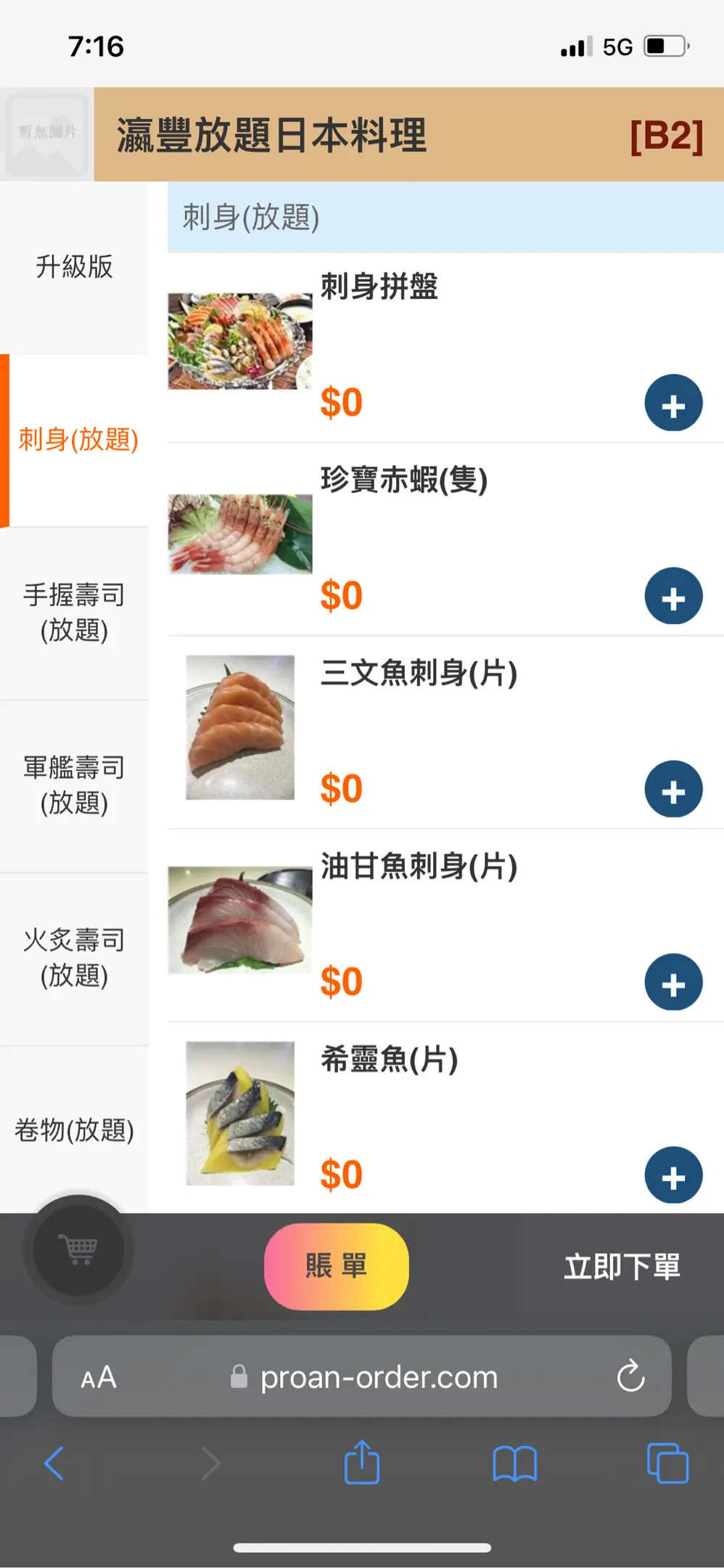Add 希靈魚(片) to the order

pyautogui.click(x=673, y=1175)
